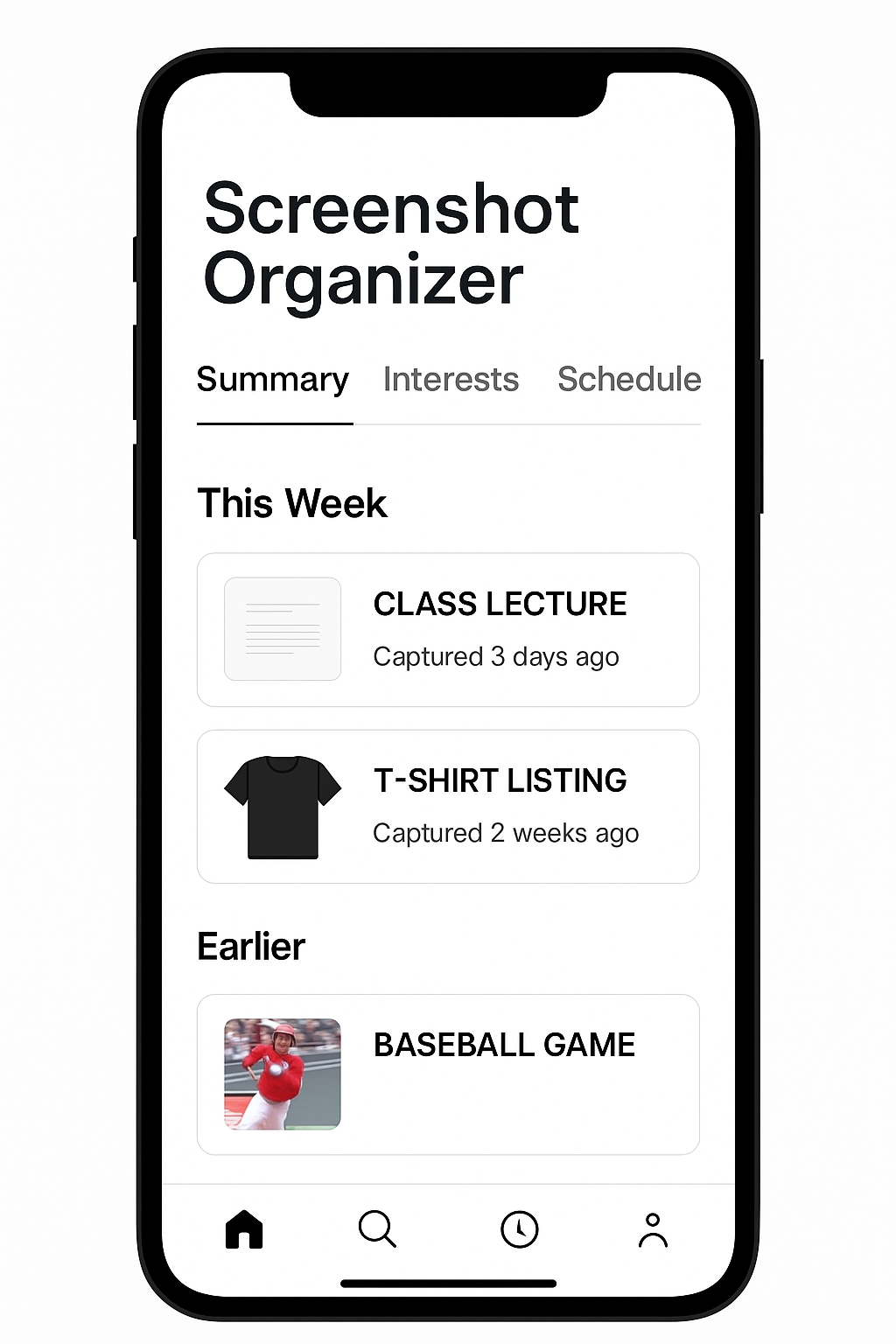Go to the home tab in bottom bar
The height and width of the screenshot is (1344, 896).
[x=244, y=1229]
